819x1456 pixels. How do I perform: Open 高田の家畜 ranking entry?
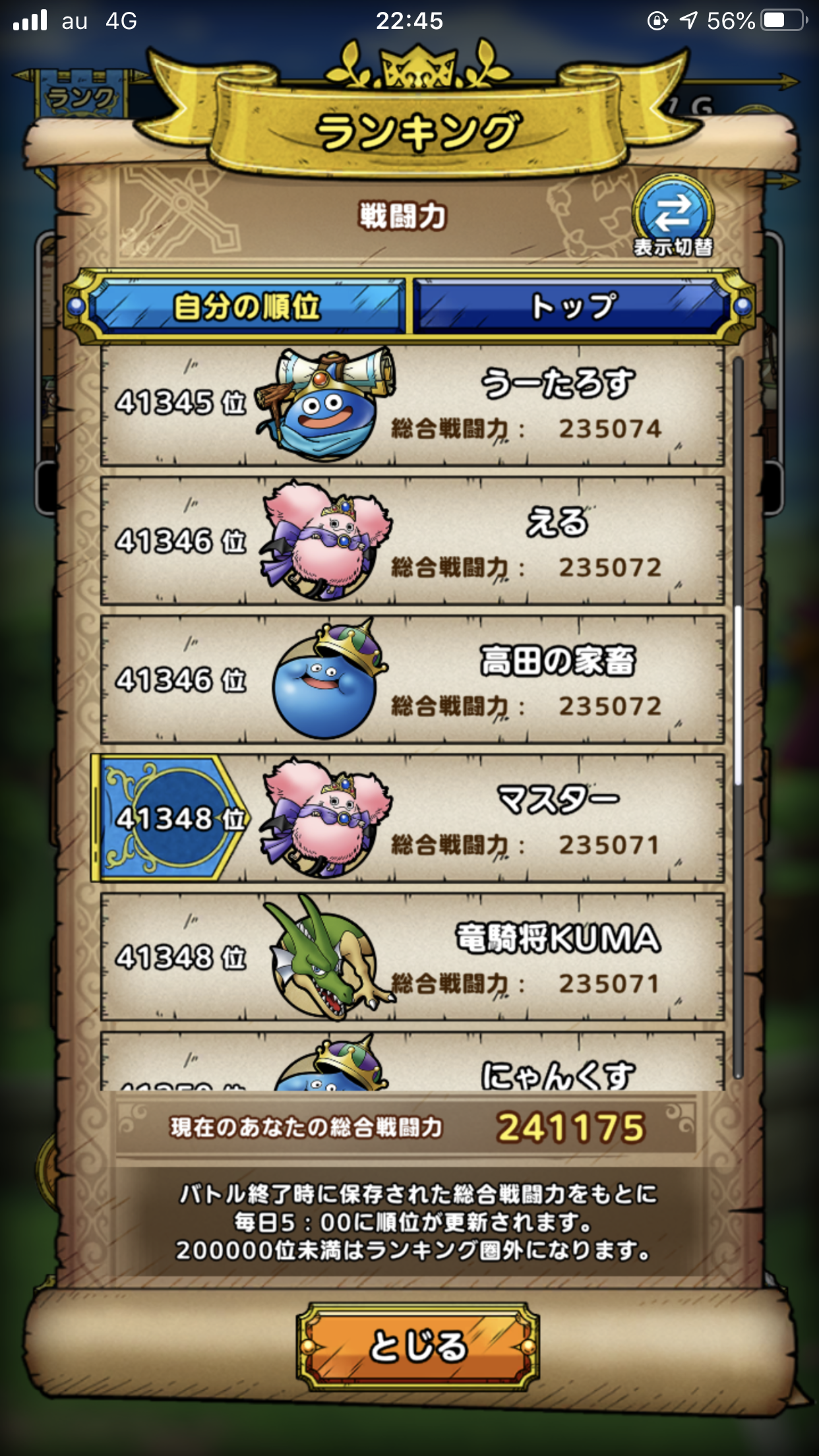point(412,680)
